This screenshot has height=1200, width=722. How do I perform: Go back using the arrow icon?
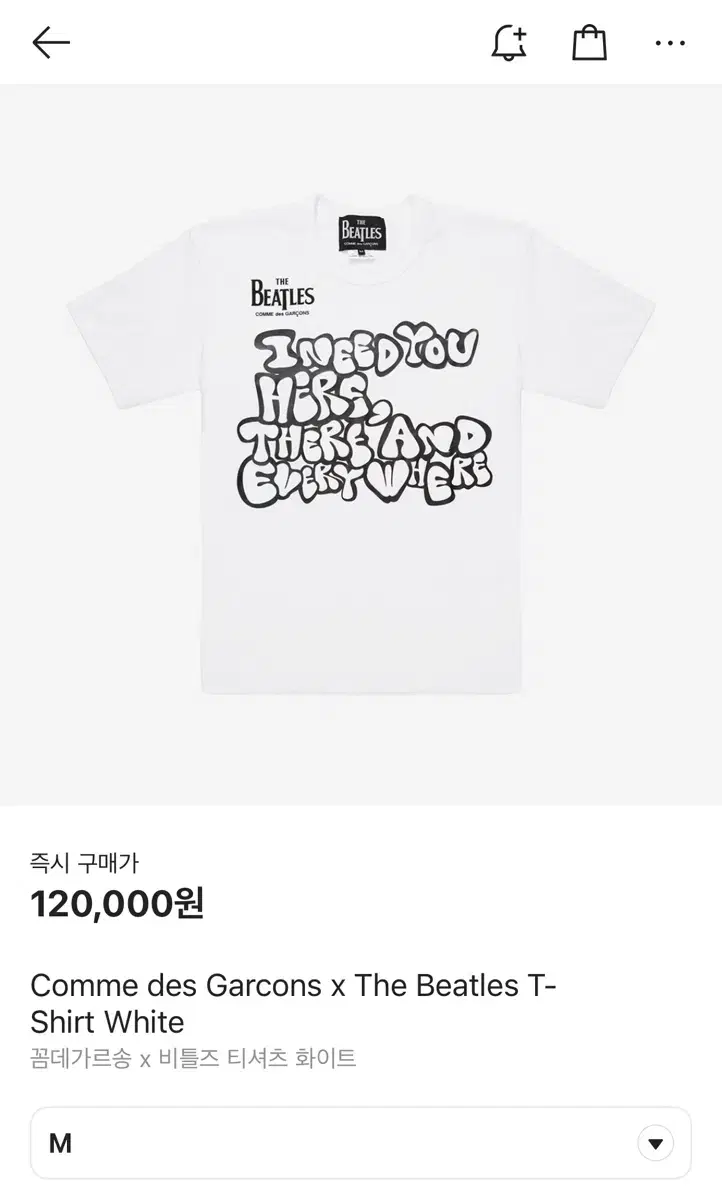51,42
